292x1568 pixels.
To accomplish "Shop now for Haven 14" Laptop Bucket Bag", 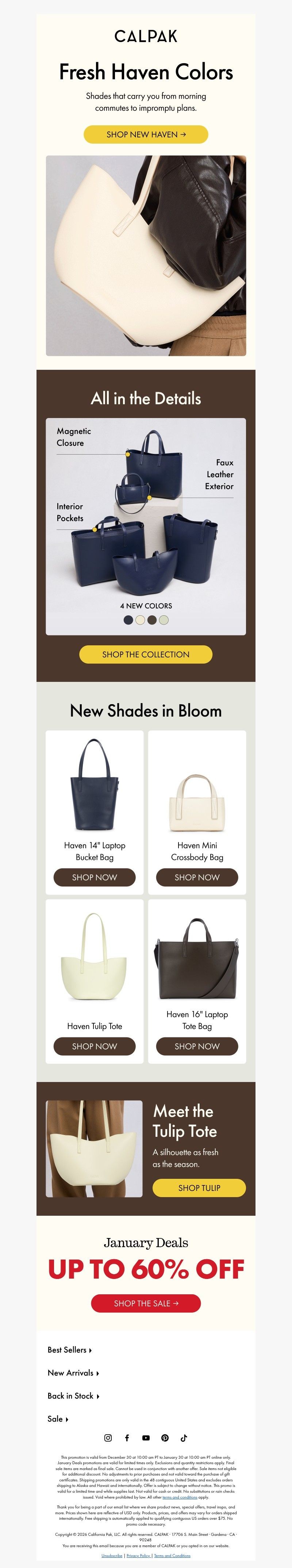I will (x=94, y=877).
